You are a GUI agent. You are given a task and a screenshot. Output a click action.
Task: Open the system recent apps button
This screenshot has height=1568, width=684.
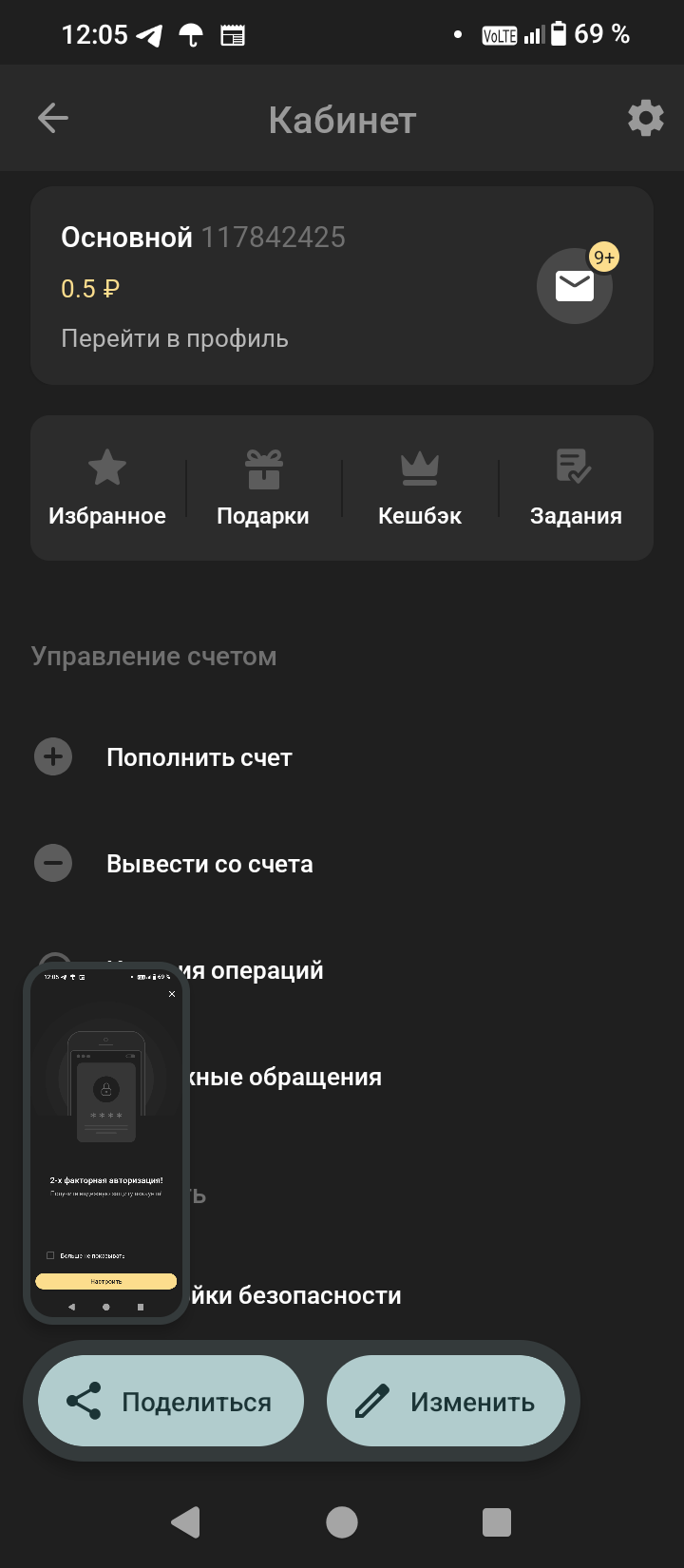(497, 1522)
